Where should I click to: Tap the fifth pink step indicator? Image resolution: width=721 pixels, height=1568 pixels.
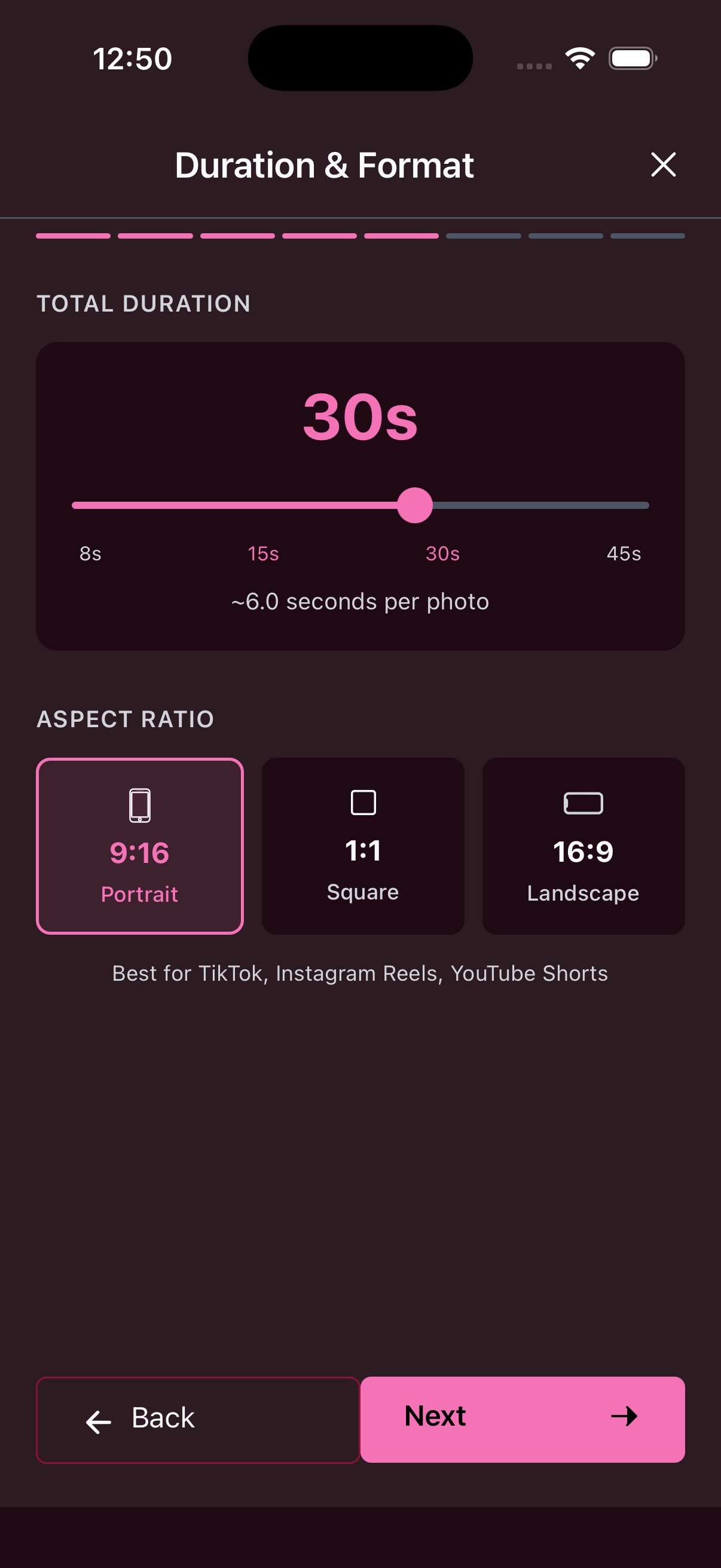point(401,236)
